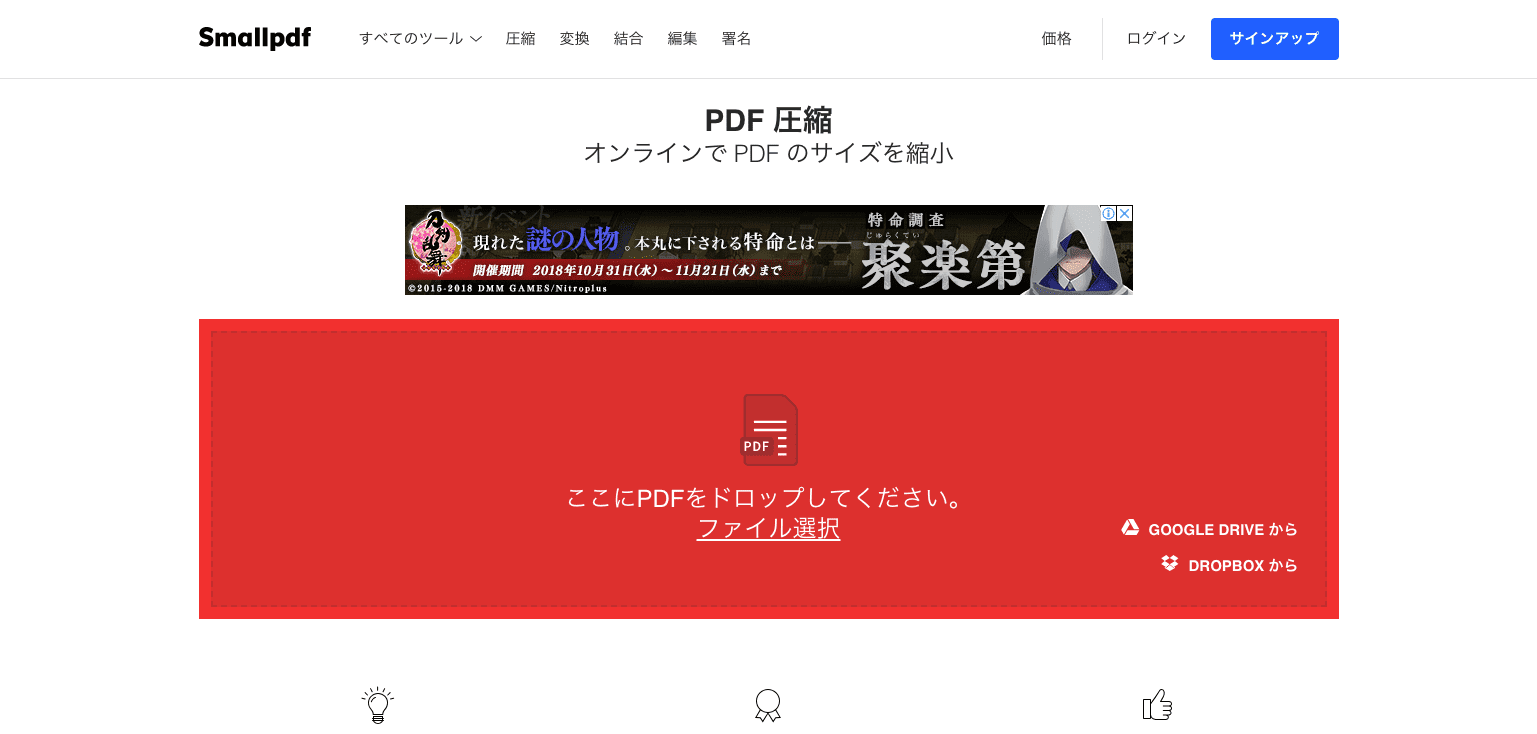Open the 署名 tool
Viewport: 1537px width, 734px height.
pyautogui.click(x=736, y=39)
